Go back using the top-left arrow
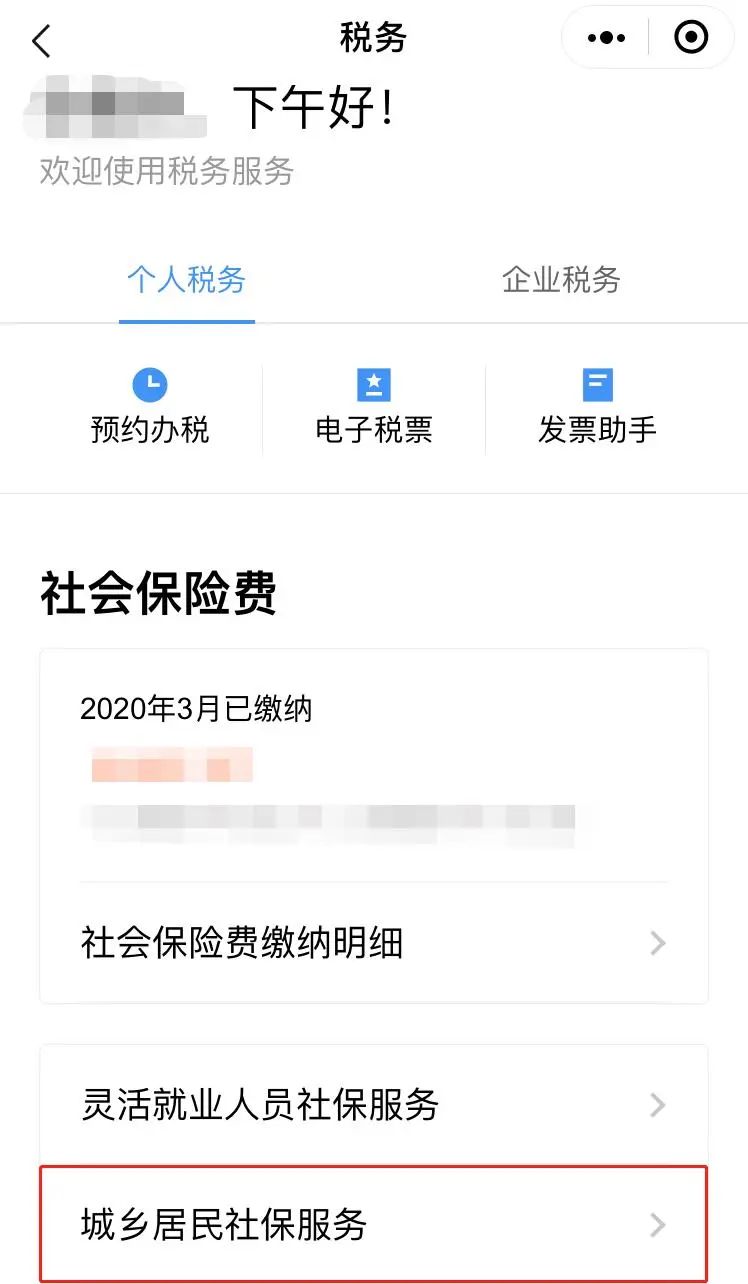748x1284 pixels. point(41,41)
